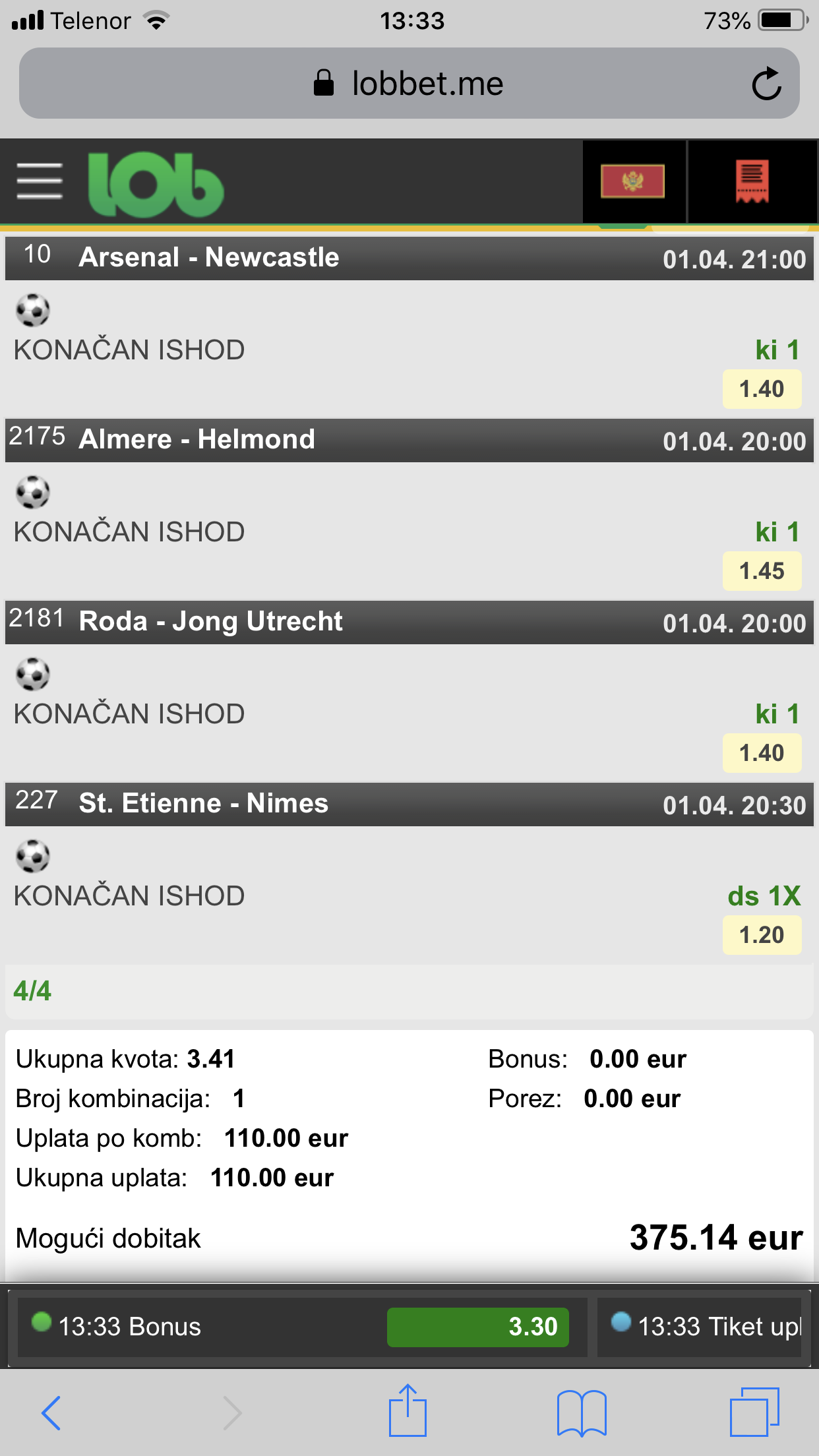The image size is (819, 1456).
Task: Tap the lobbet.me address bar
Action: pos(409,84)
